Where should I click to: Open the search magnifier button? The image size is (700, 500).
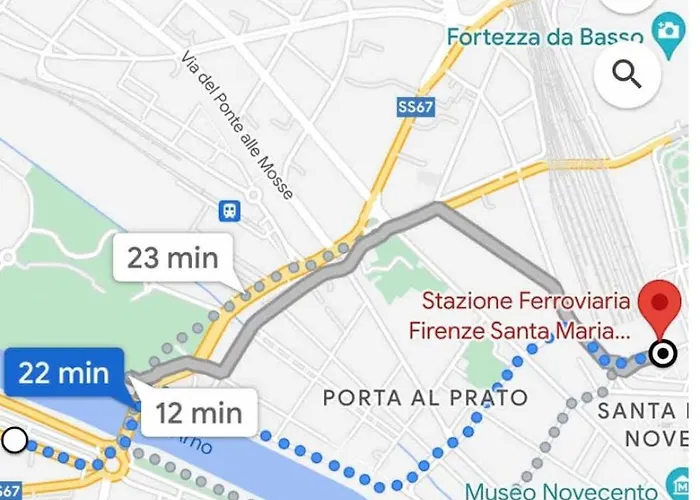point(627,75)
